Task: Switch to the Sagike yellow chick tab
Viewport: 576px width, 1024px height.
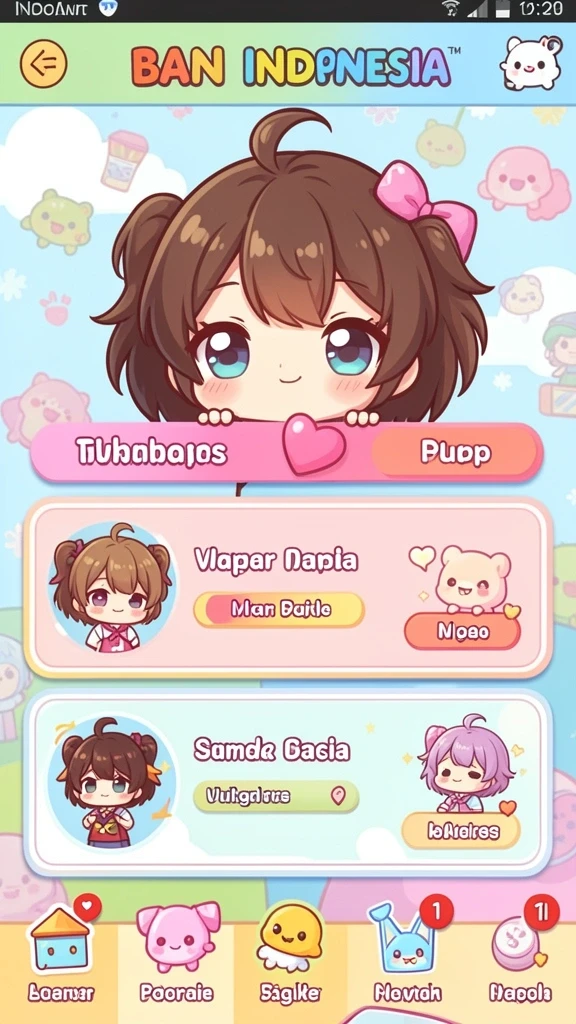Action: pos(290,955)
